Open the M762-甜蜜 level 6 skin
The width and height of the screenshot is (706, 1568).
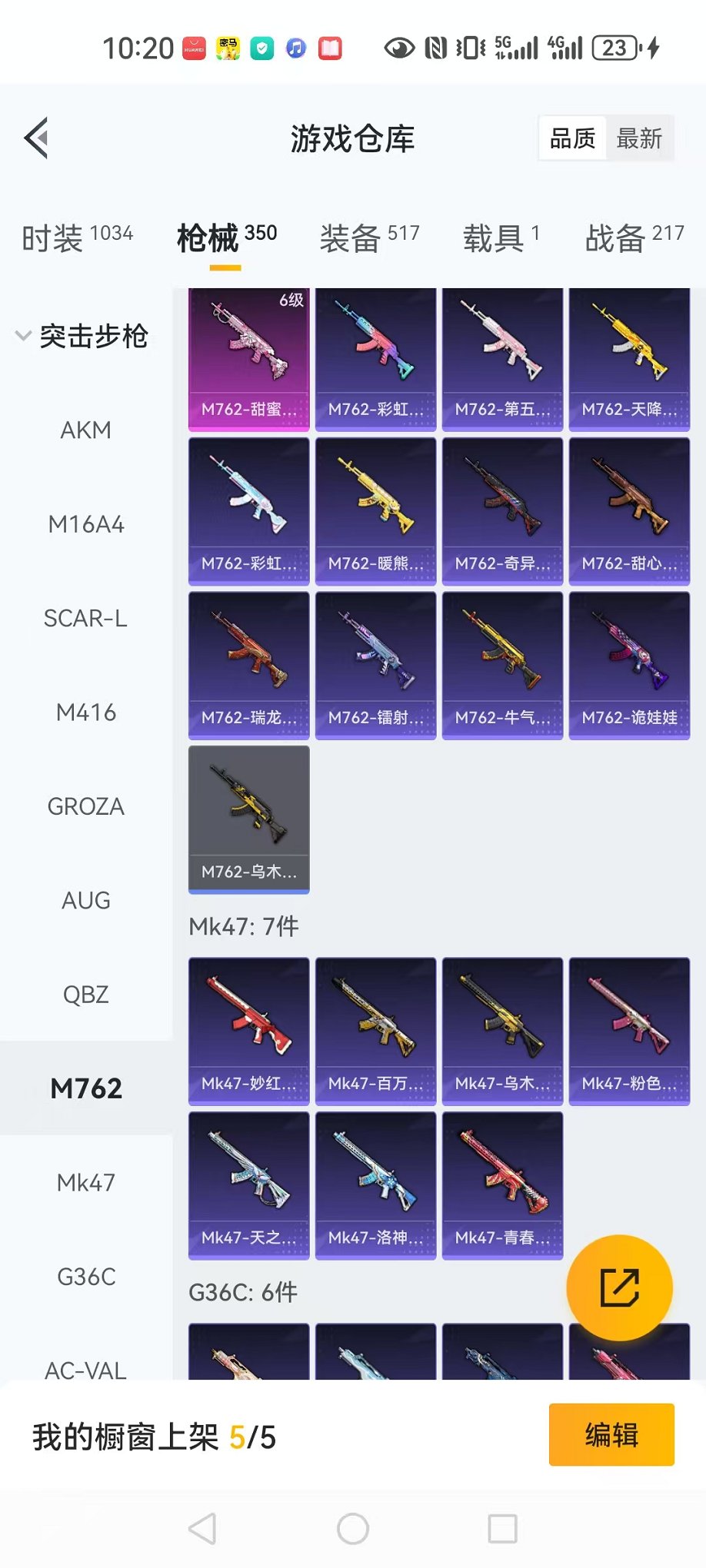pyautogui.click(x=248, y=359)
